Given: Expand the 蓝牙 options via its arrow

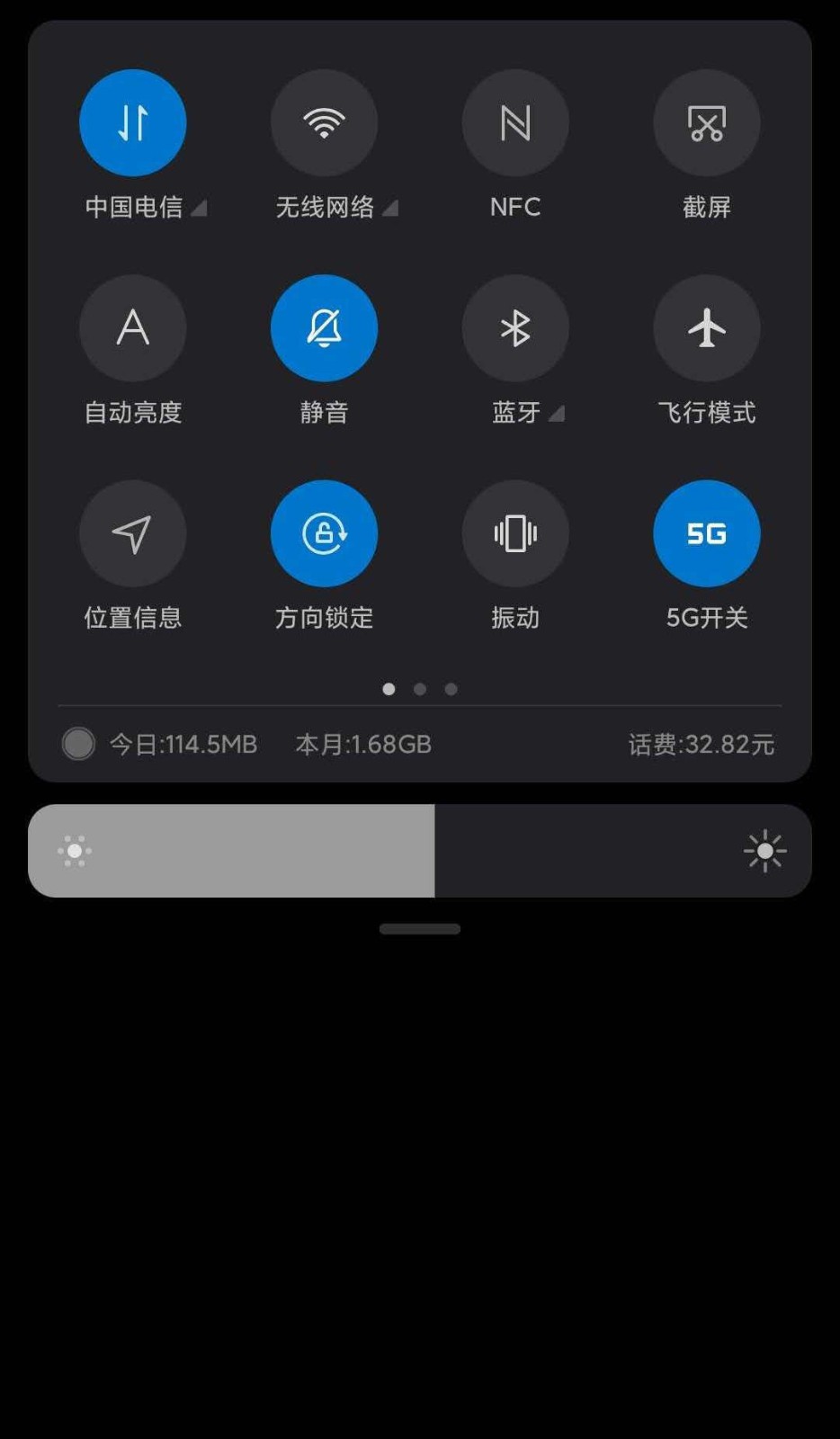Looking at the screenshot, I should click(x=558, y=416).
